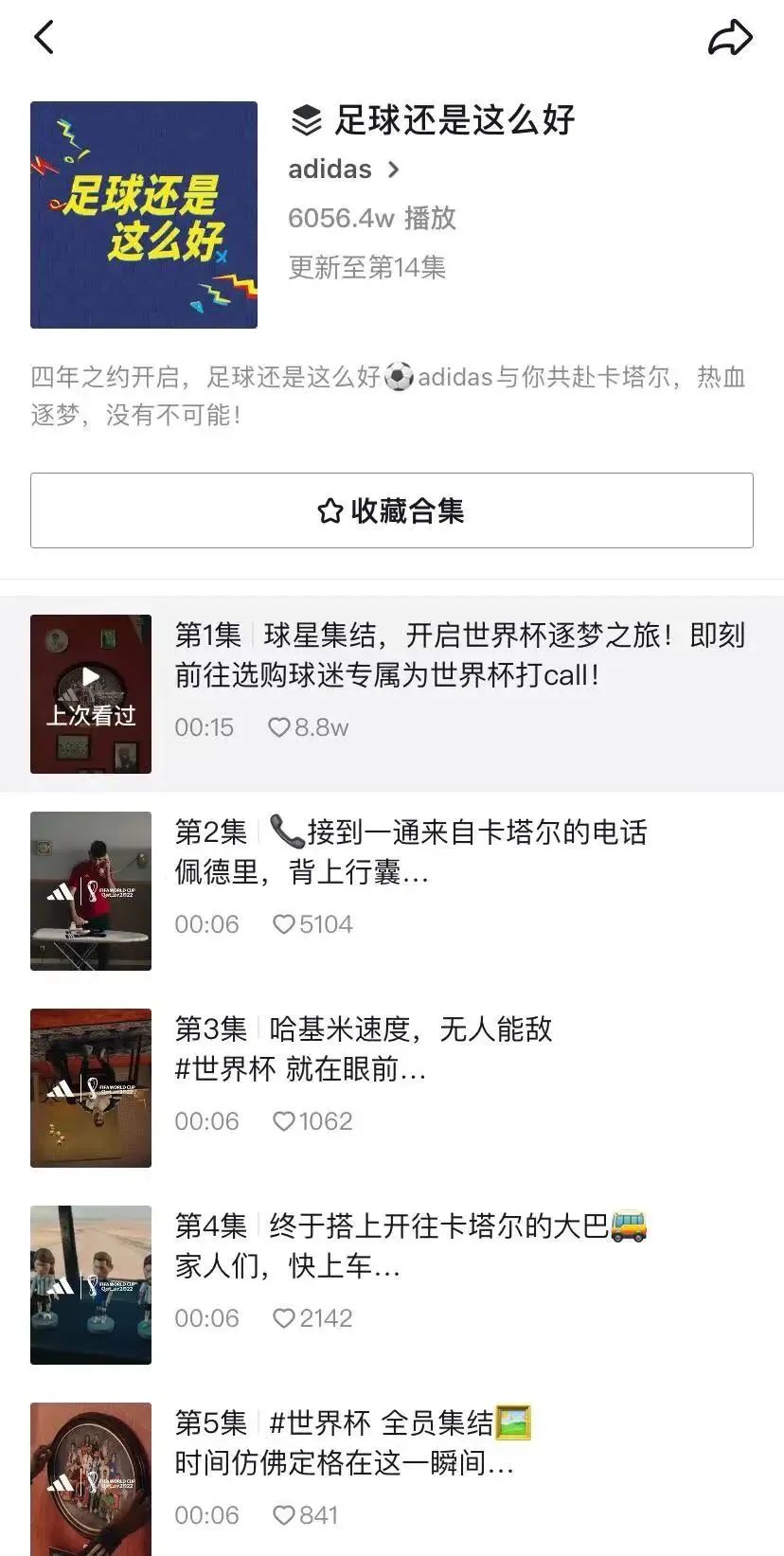Open episode 2 佩德里 phone call video

[x=90, y=890]
